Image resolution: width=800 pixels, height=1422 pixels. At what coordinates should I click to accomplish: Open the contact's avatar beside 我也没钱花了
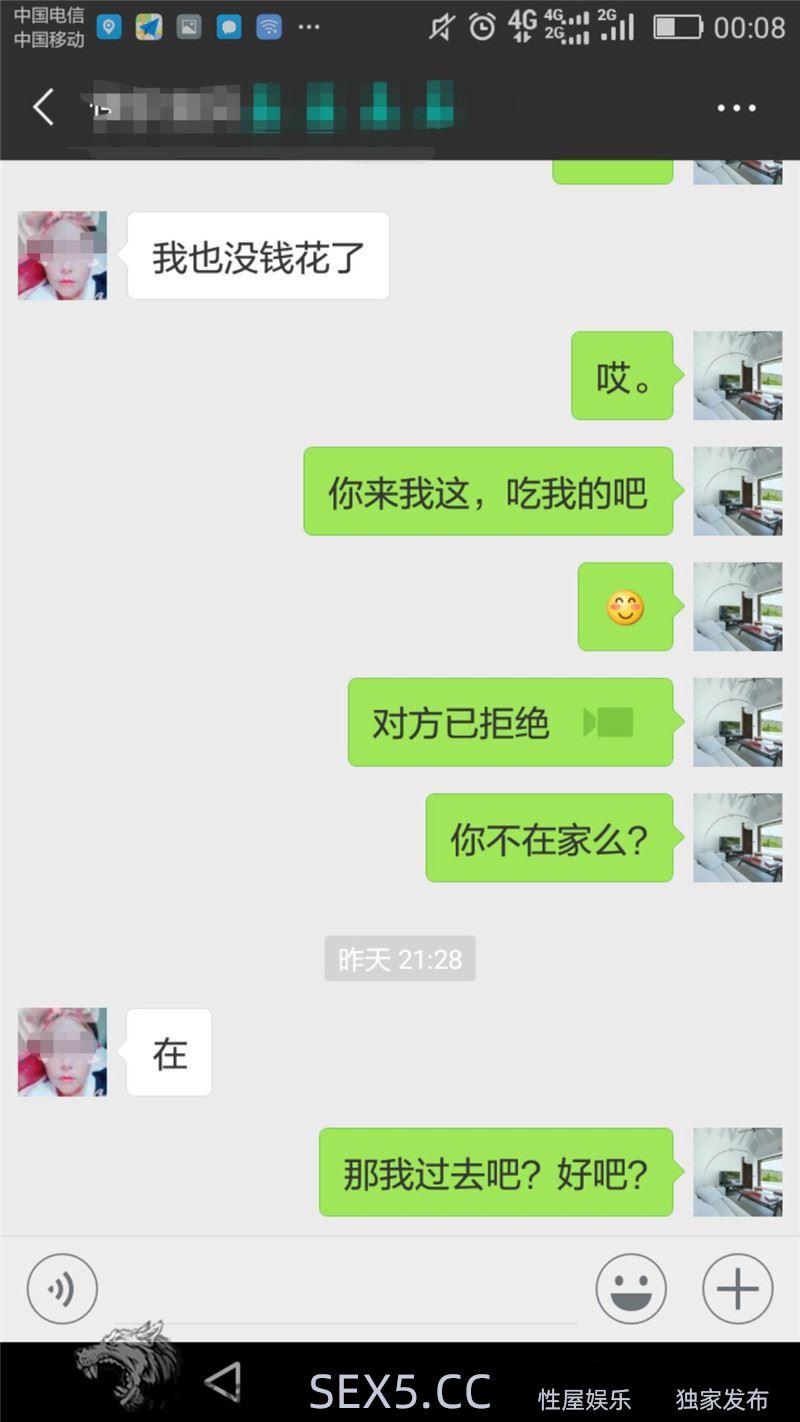point(62,256)
